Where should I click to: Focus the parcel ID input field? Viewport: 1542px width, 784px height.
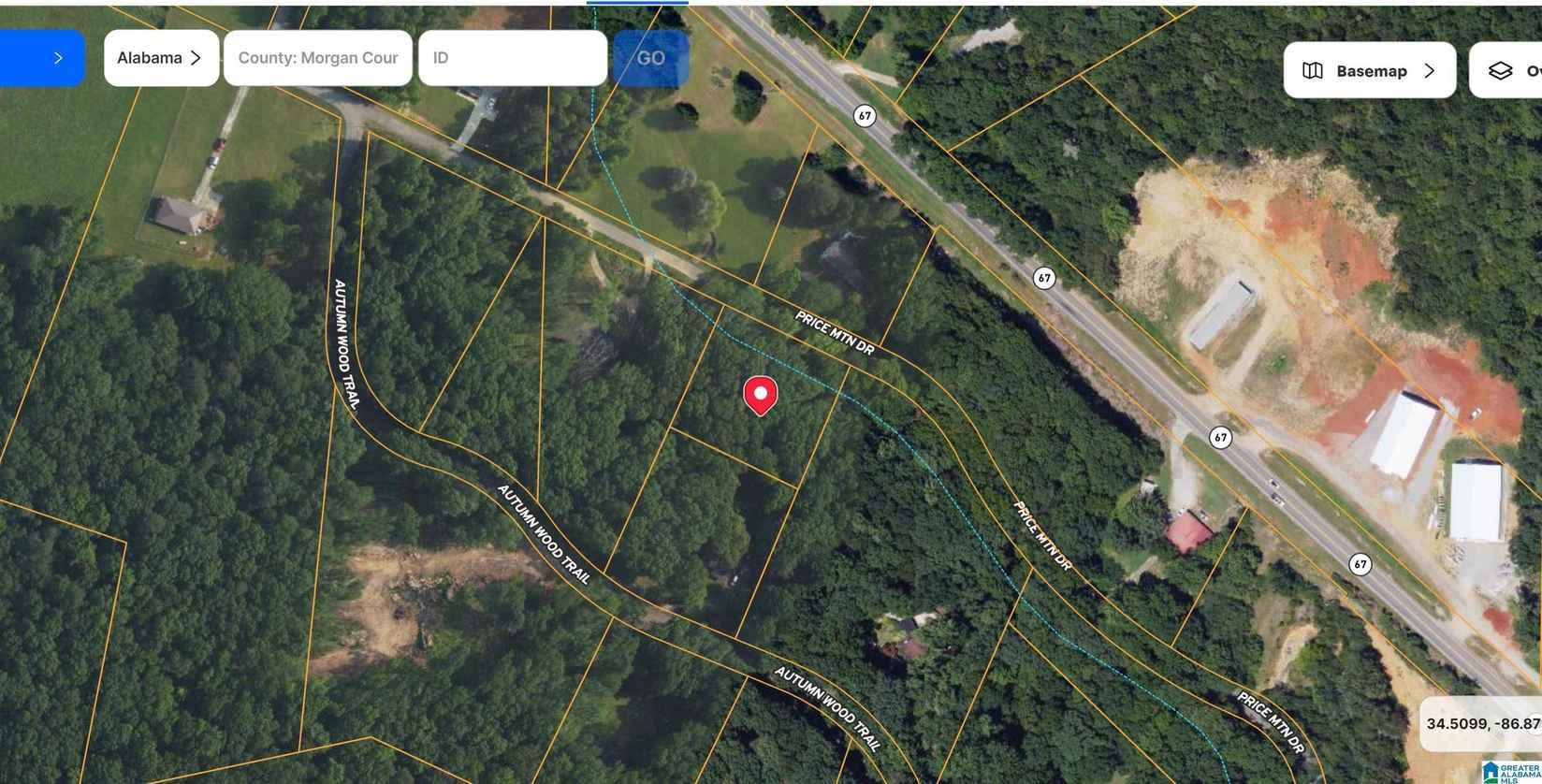pos(512,58)
